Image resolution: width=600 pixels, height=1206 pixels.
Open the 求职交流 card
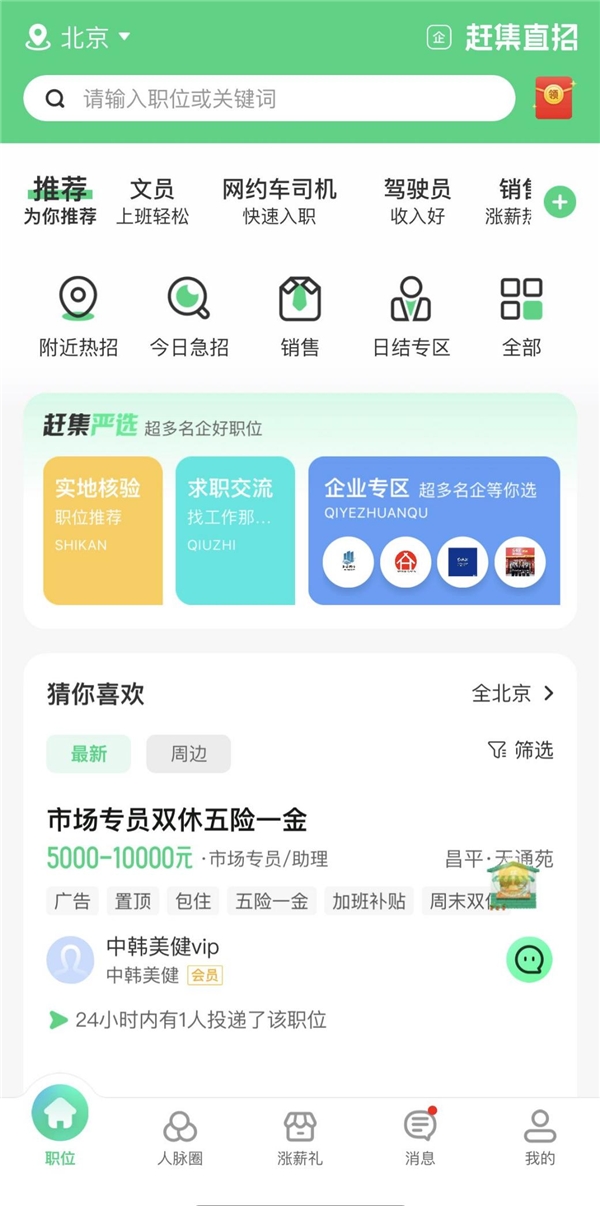coord(235,531)
